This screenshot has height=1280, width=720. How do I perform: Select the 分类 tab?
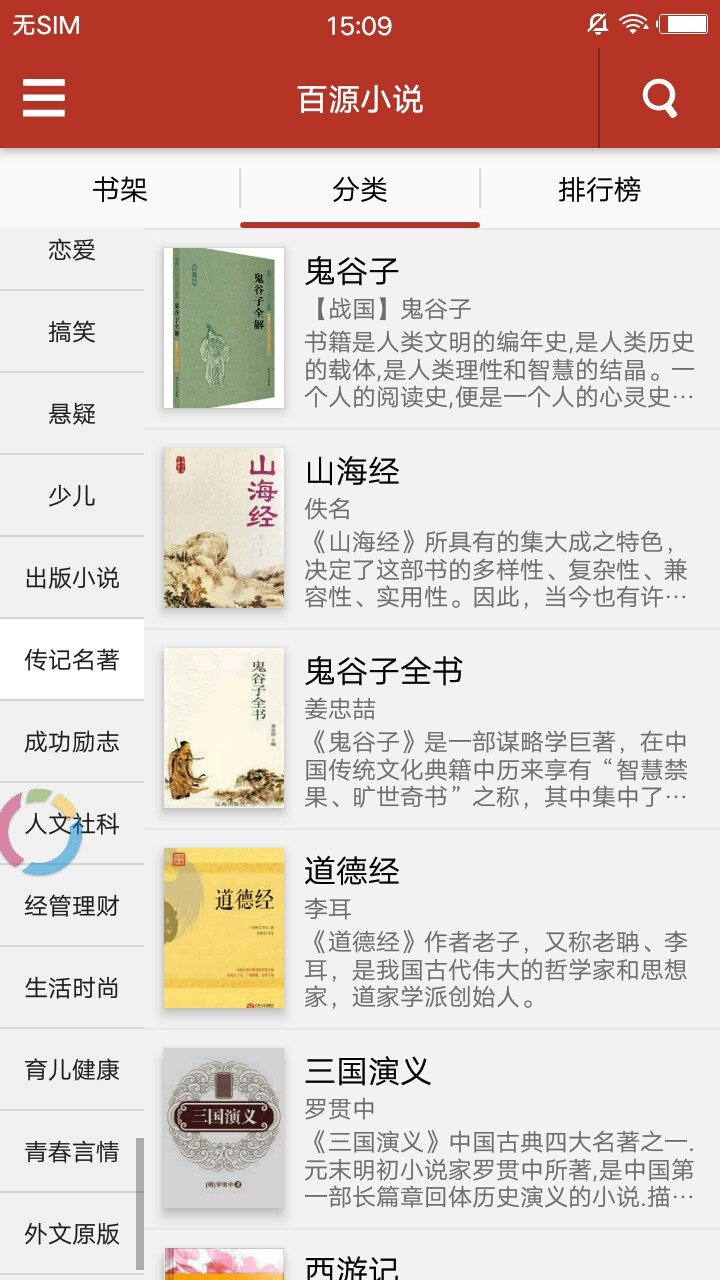coord(360,189)
